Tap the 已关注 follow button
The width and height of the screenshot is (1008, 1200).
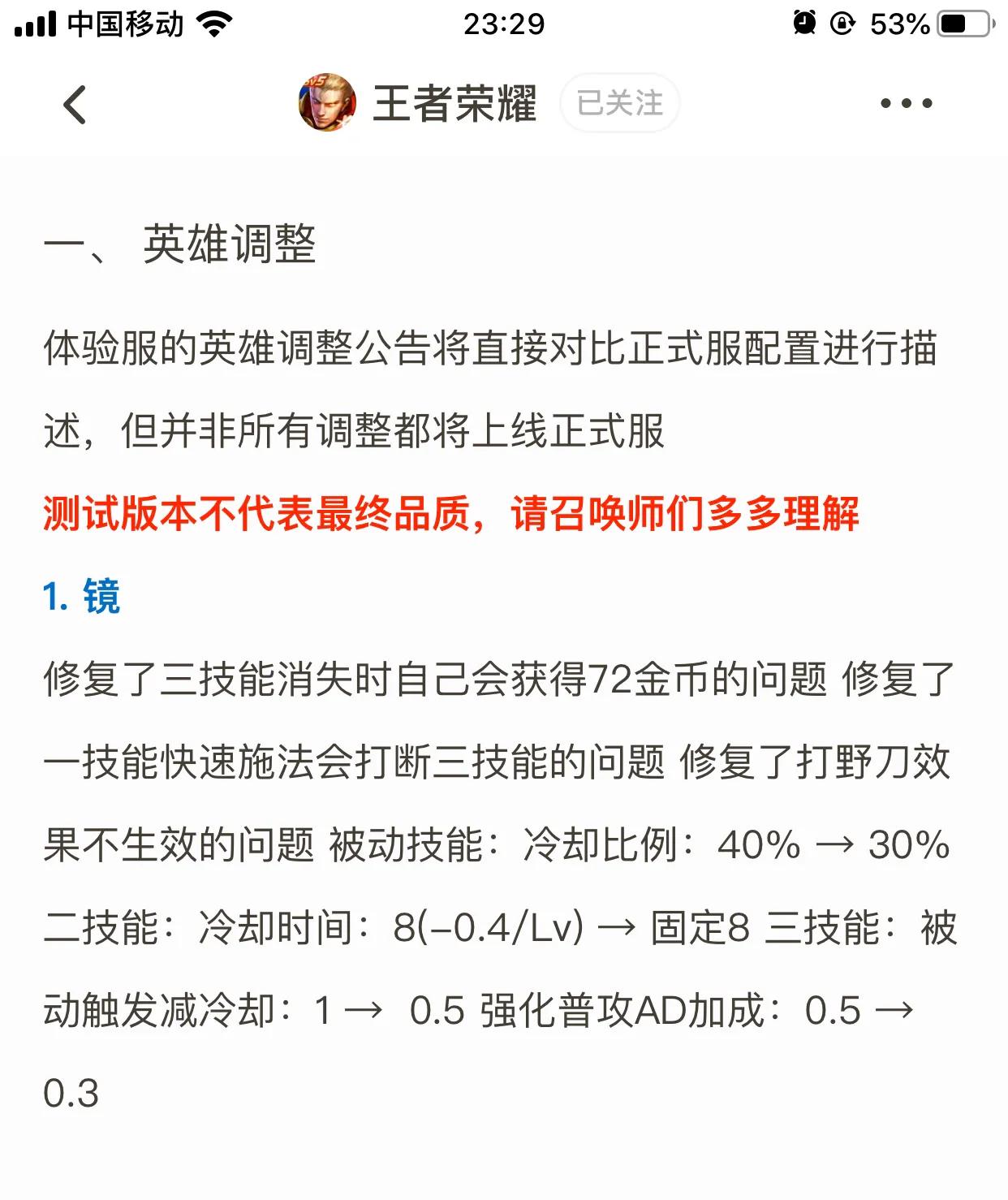pos(619,104)
